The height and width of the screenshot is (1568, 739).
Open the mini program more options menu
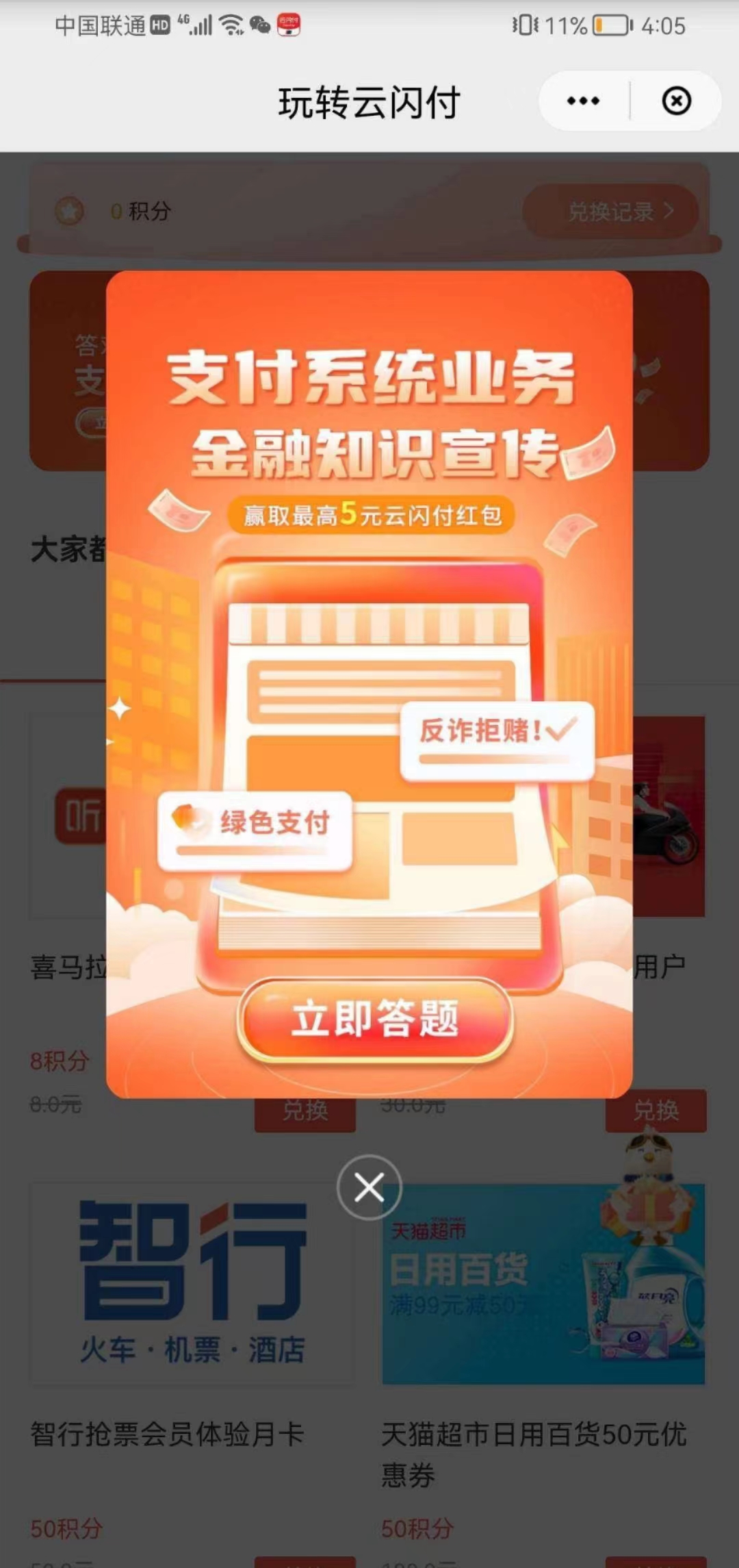click(583, 101)
